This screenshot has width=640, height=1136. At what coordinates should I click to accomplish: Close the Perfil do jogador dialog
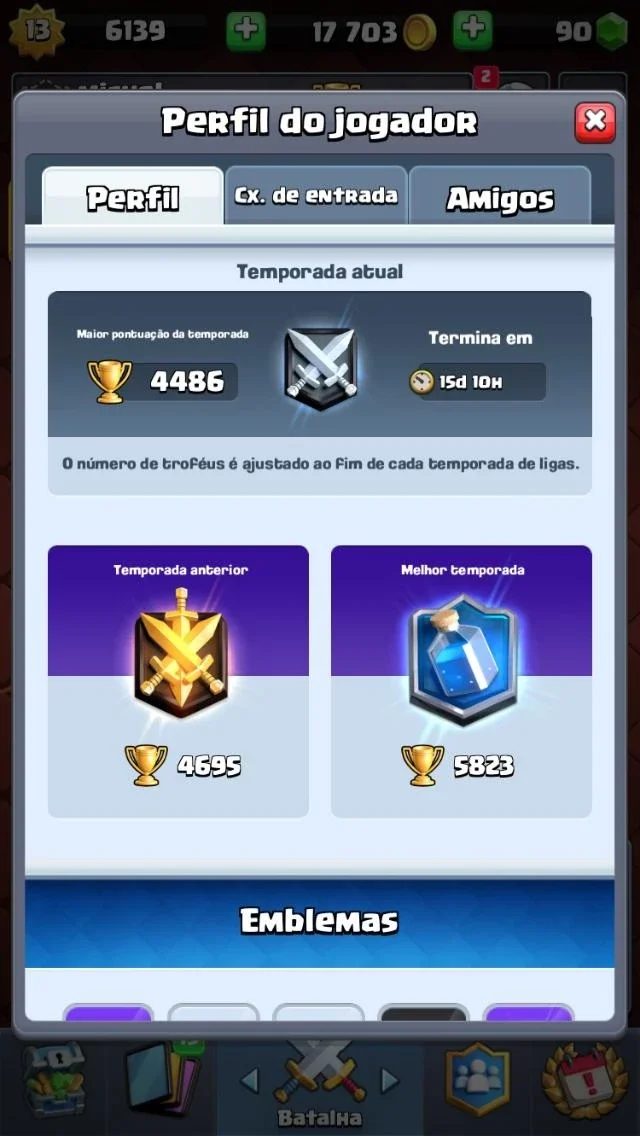(595, 122)
